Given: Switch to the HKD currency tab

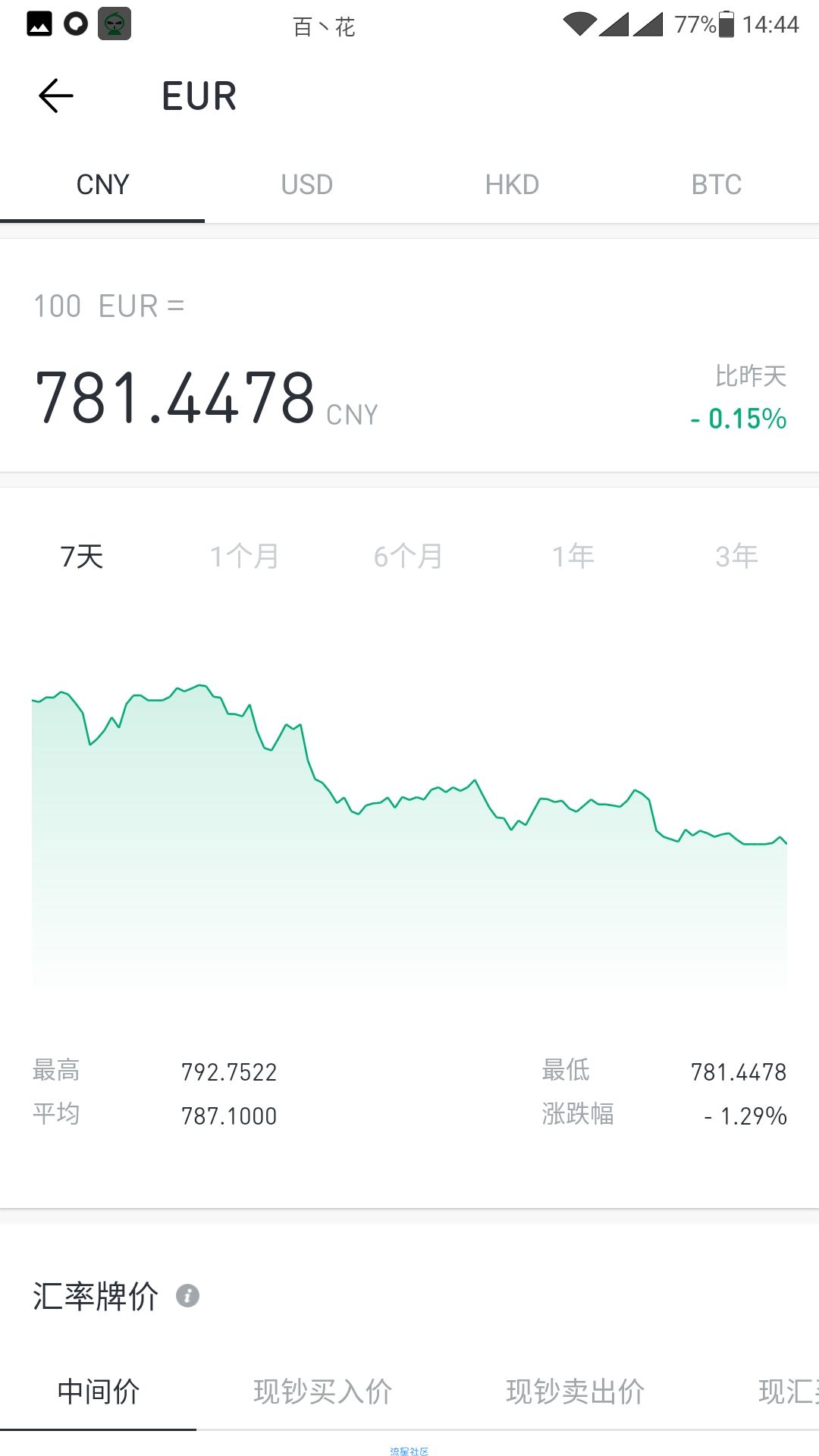Looking at the screenshot, I should (512, 184).
